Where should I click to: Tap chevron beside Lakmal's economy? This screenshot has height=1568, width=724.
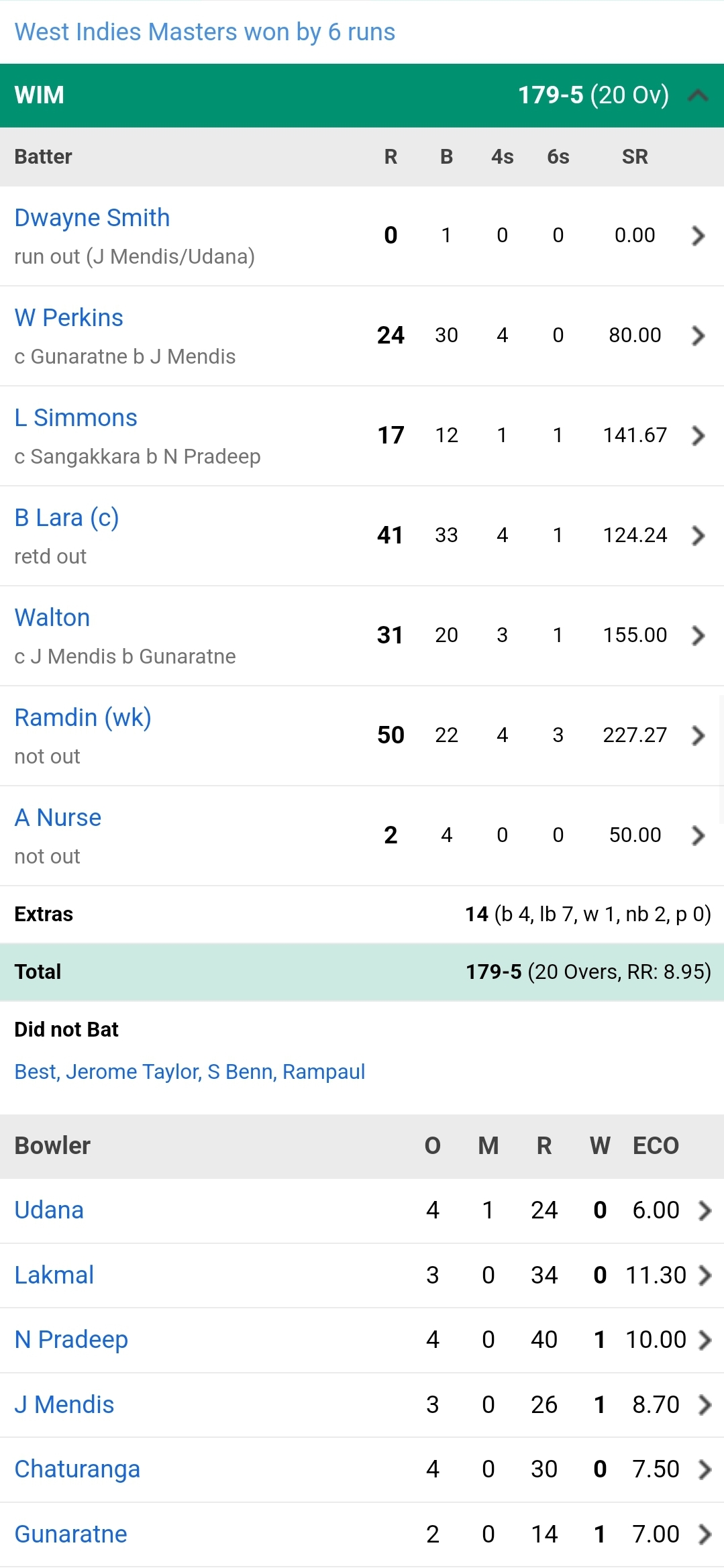point(705,1275)
